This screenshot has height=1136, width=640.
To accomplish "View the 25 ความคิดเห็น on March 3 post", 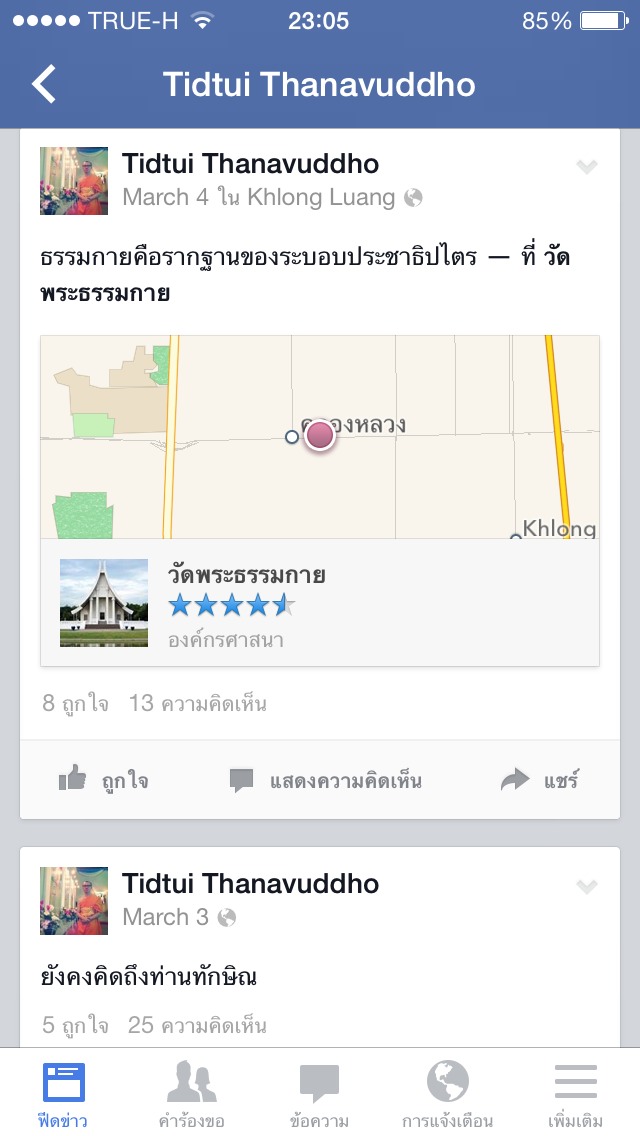I will (198, 1025).
